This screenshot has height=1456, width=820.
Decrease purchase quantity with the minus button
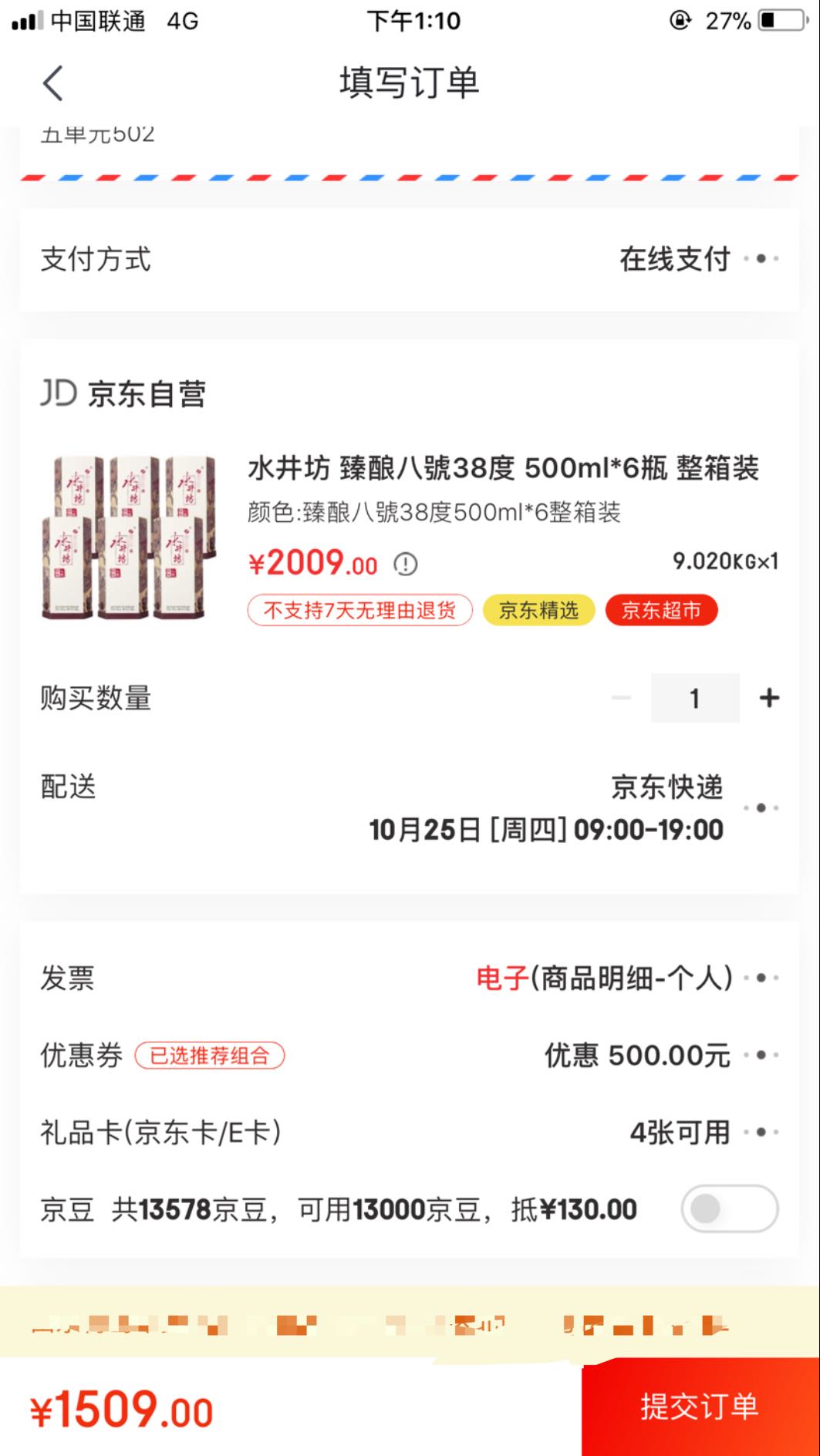(621, 698)
